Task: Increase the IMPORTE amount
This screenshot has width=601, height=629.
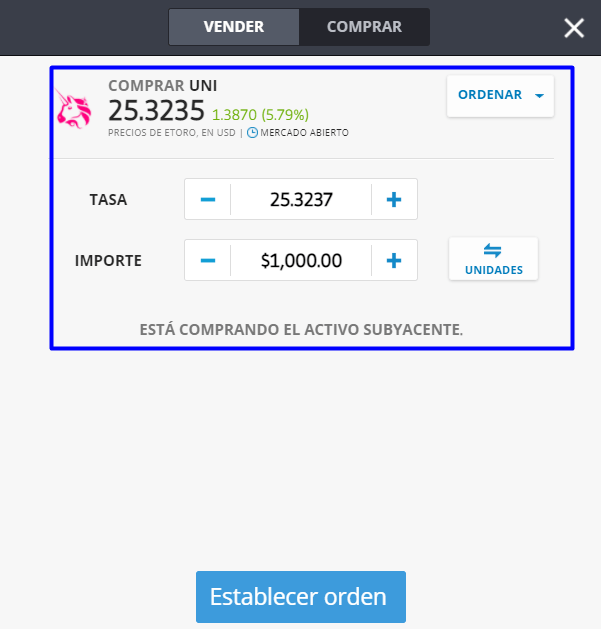Action: [x=394, y=261]
